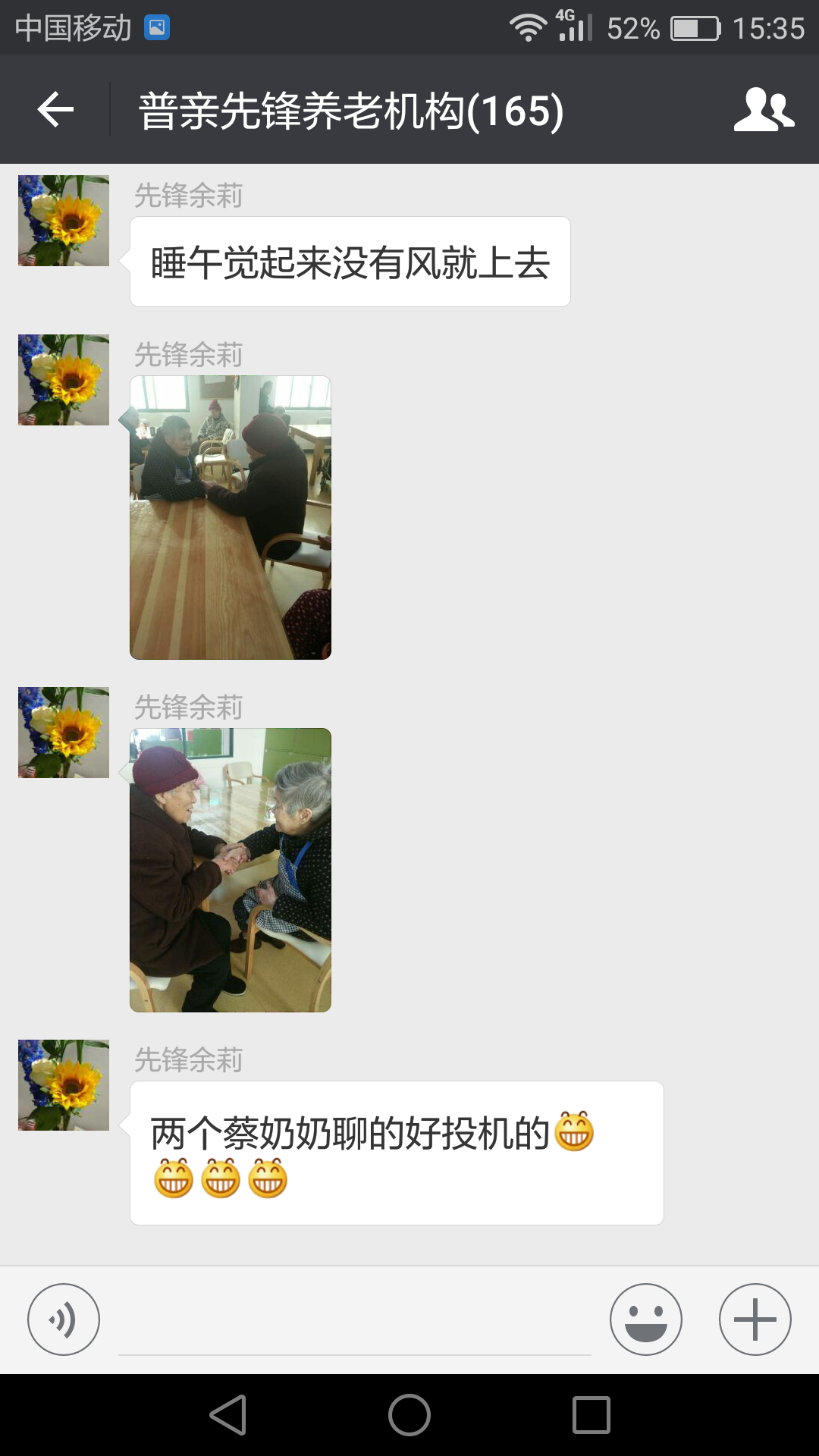
Task: Open photo of two women at long table
Action: point(231,517)
